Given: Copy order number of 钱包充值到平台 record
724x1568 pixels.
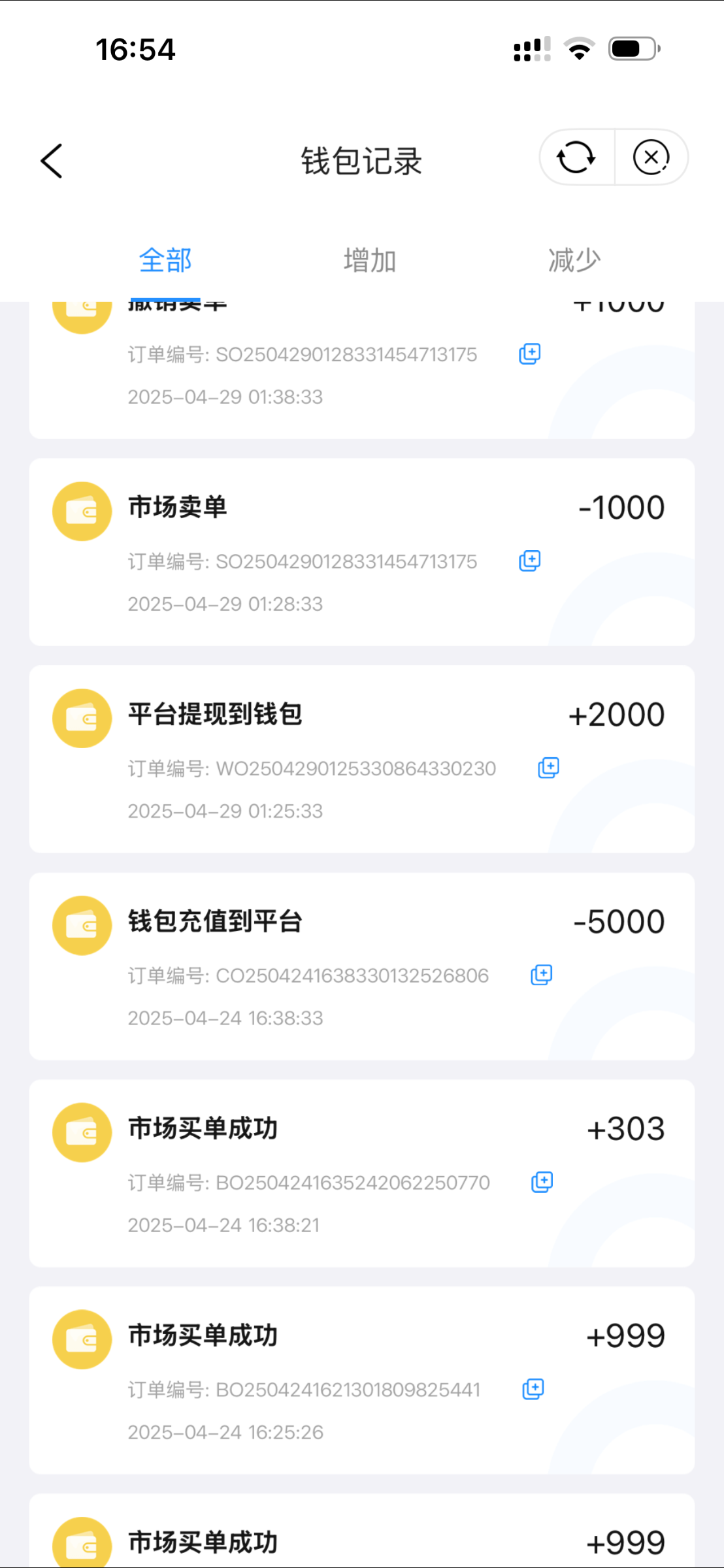Looking at the screenshot, I should (541, 975).
